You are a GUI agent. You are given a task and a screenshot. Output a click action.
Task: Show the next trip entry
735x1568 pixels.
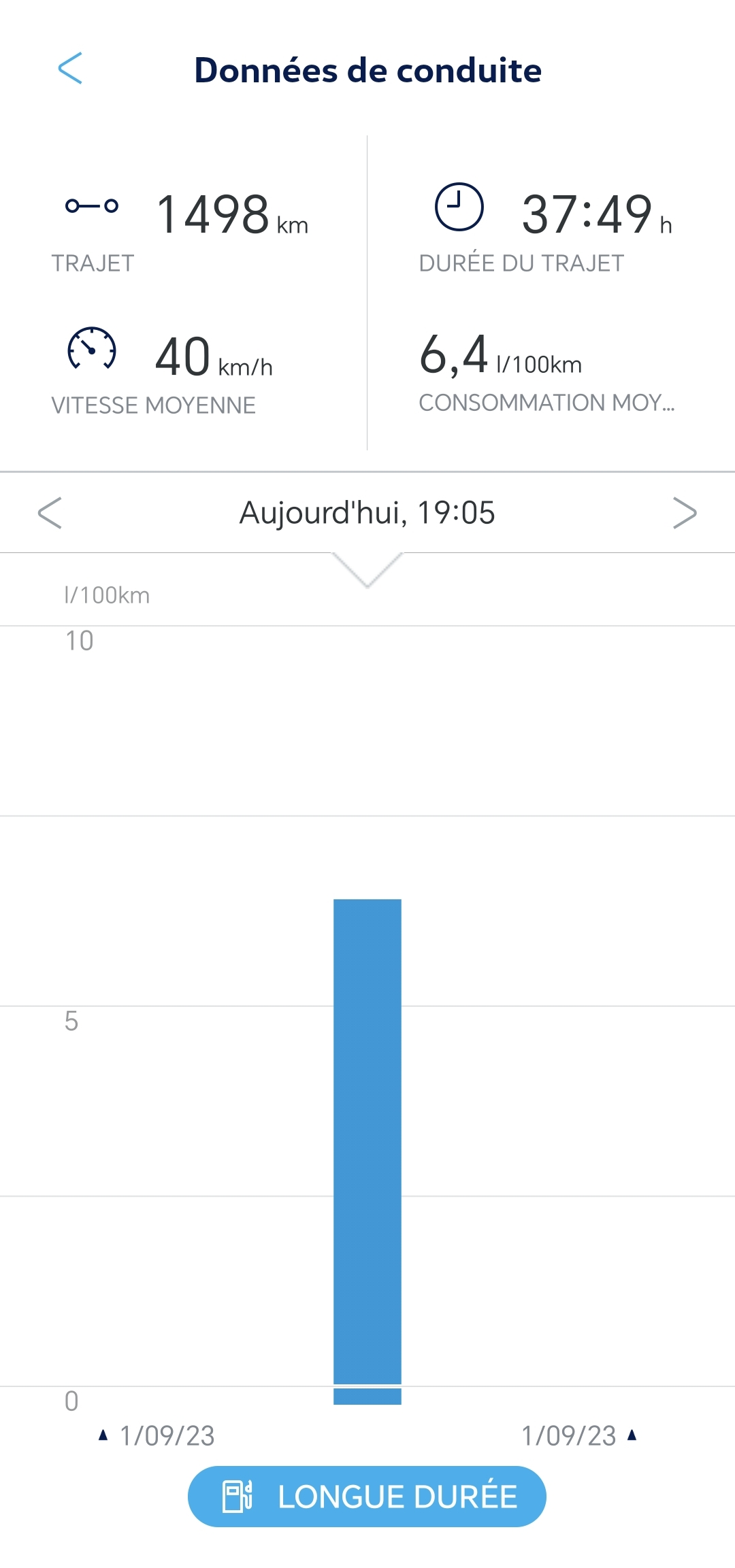pos(685,513)
